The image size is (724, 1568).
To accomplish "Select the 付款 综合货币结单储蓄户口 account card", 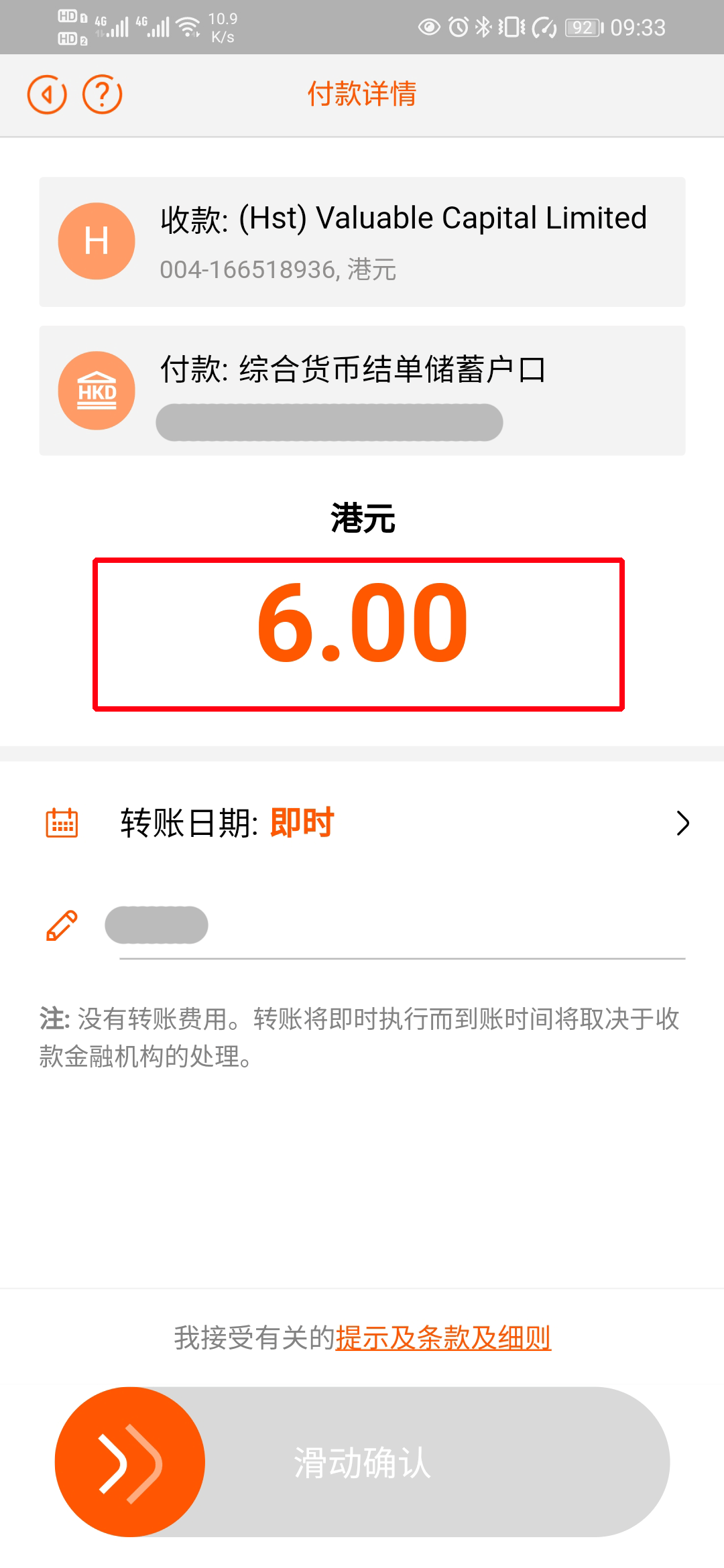I will 362,391.
